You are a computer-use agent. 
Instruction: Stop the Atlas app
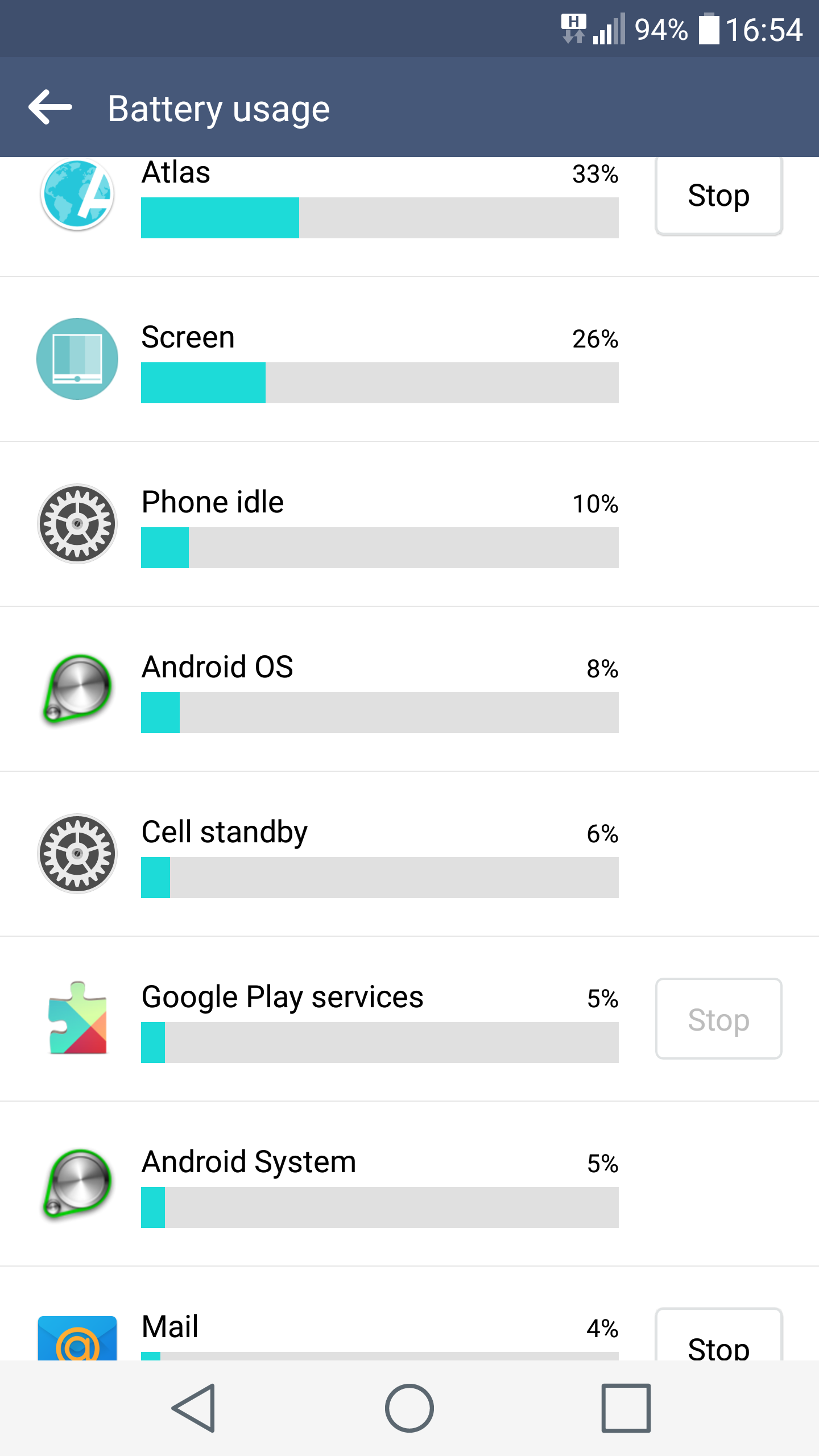[718, 195]
